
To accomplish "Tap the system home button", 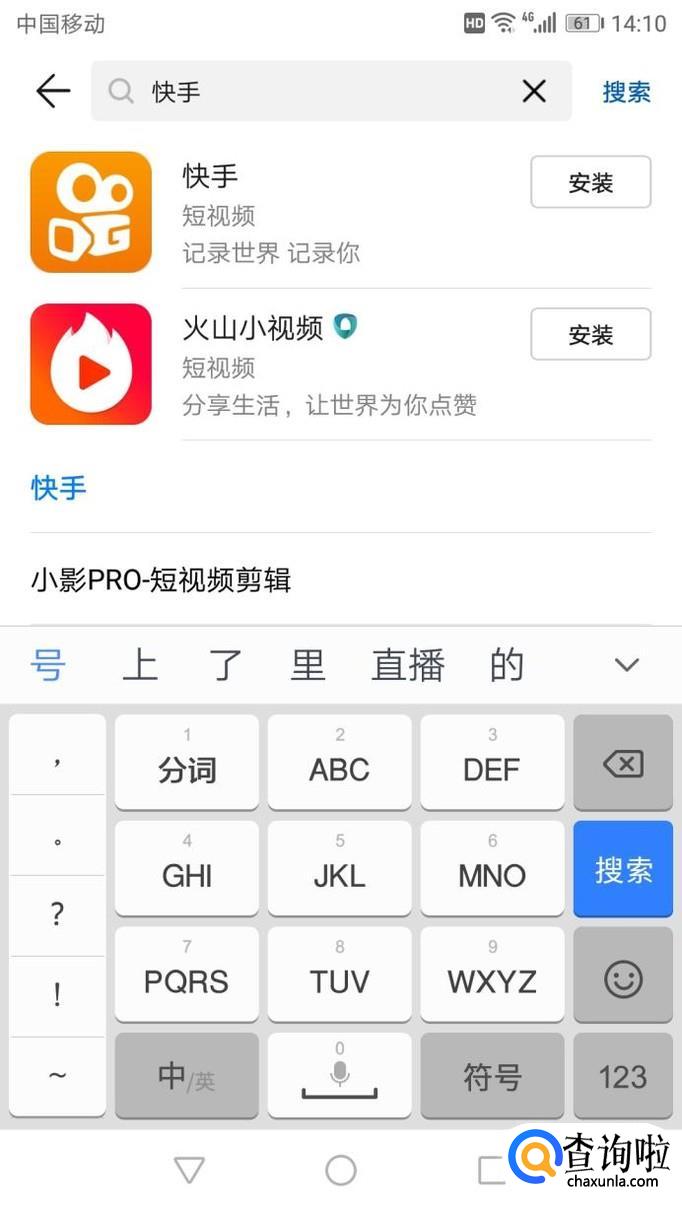I will tap(341, 1170).
